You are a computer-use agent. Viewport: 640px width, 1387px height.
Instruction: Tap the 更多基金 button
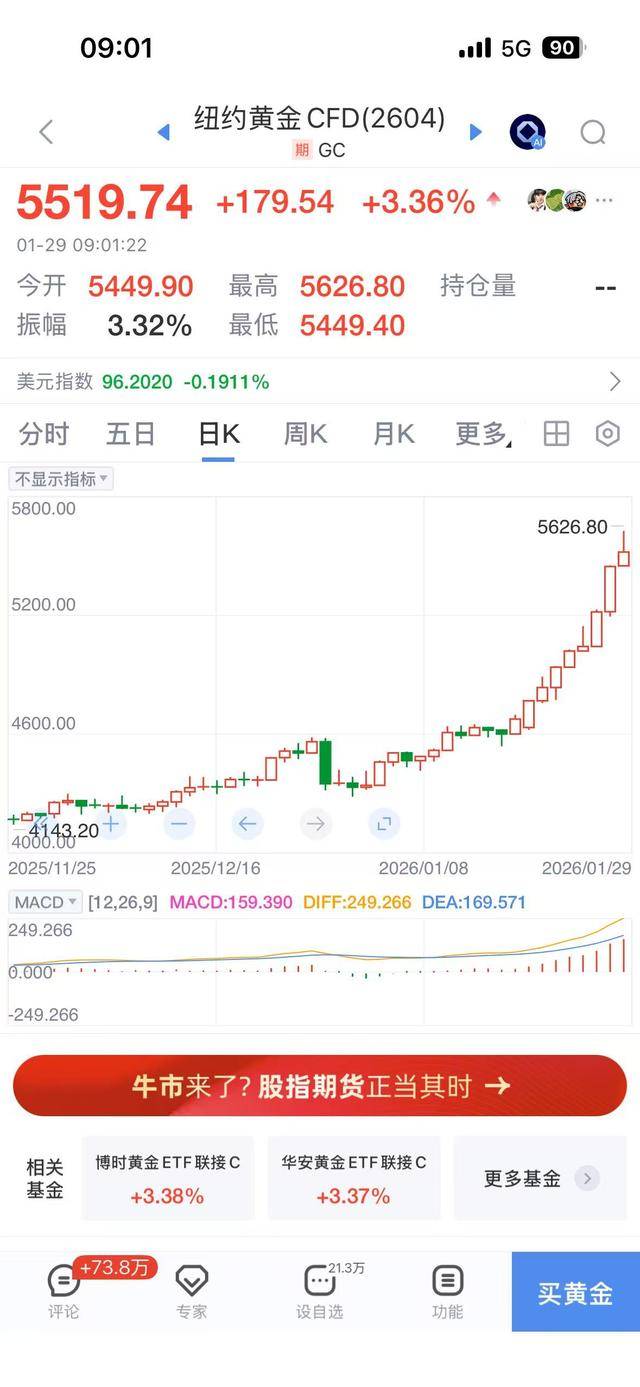tap(540, 1178)
